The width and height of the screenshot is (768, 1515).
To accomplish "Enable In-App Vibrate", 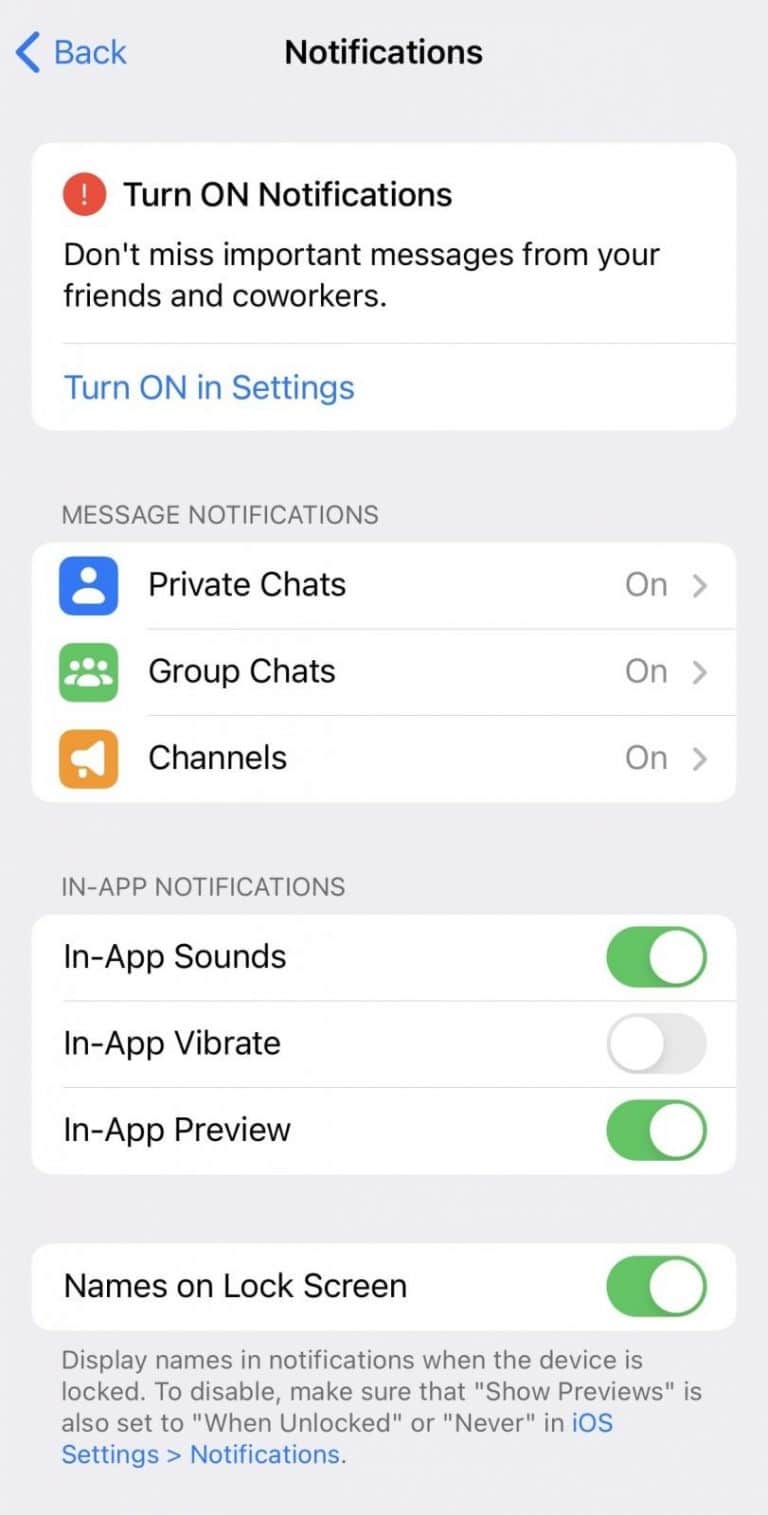I will 656,1043.
